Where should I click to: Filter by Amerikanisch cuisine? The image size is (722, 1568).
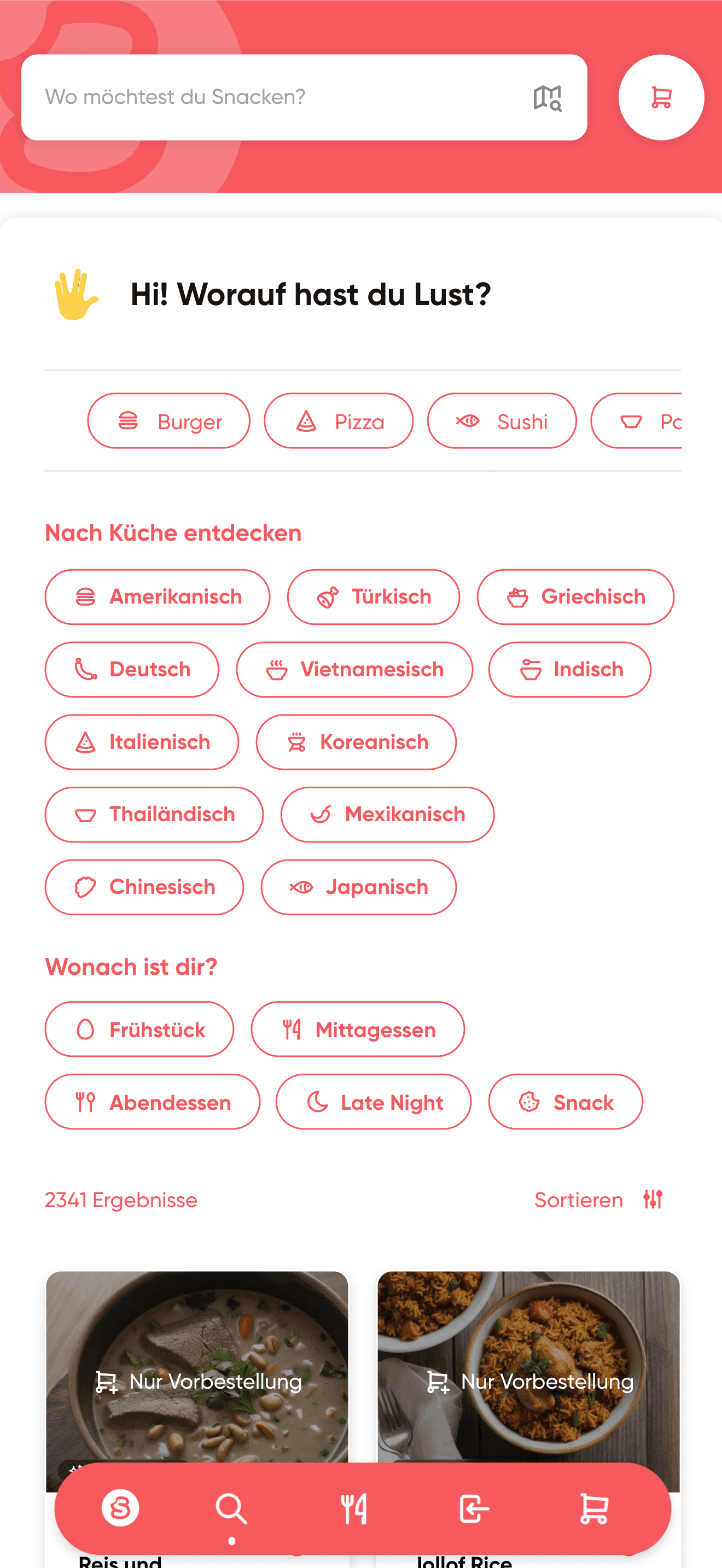coord(157,596)
